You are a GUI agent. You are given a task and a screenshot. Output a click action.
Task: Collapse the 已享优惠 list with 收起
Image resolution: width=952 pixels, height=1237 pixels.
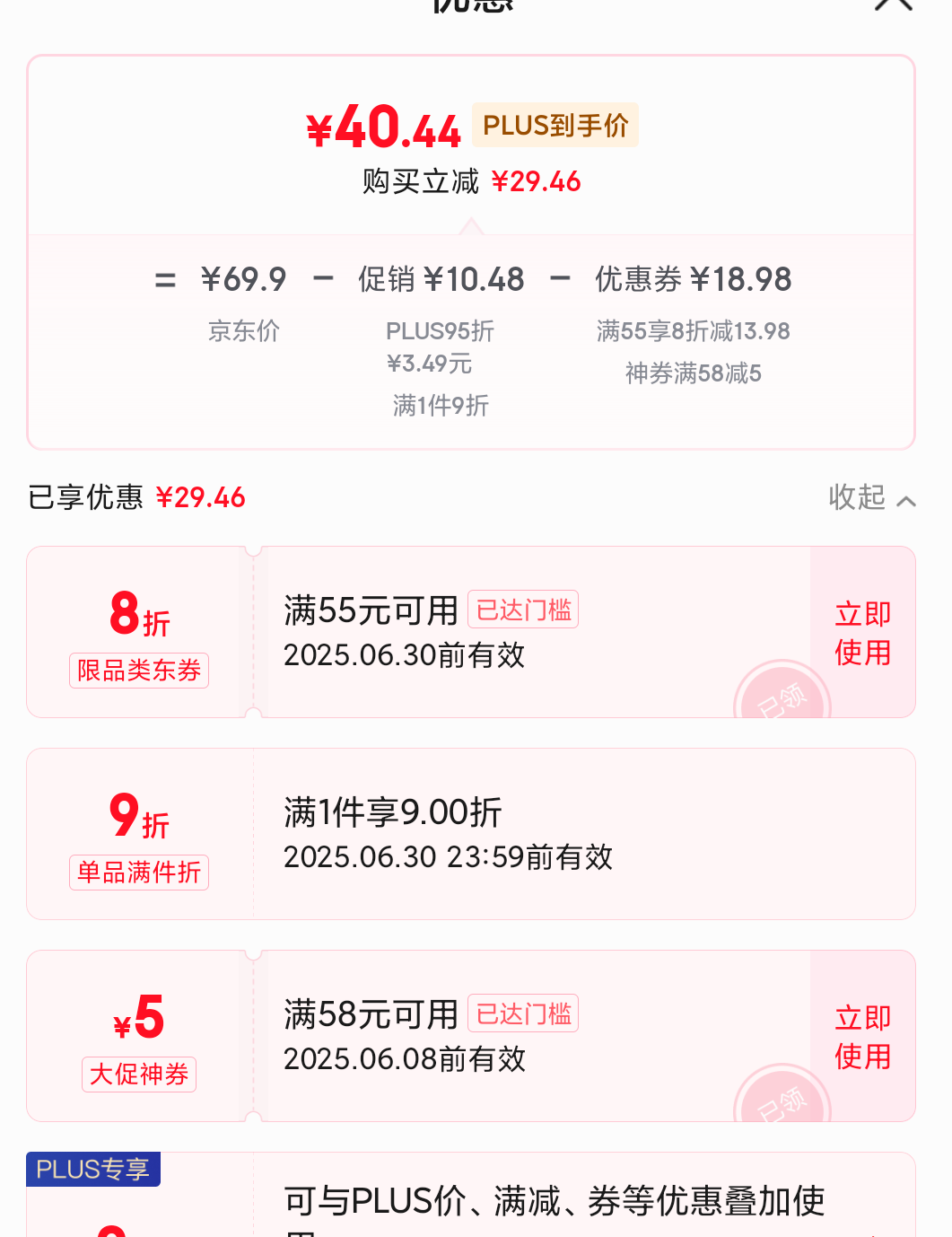tap(871, 497)
